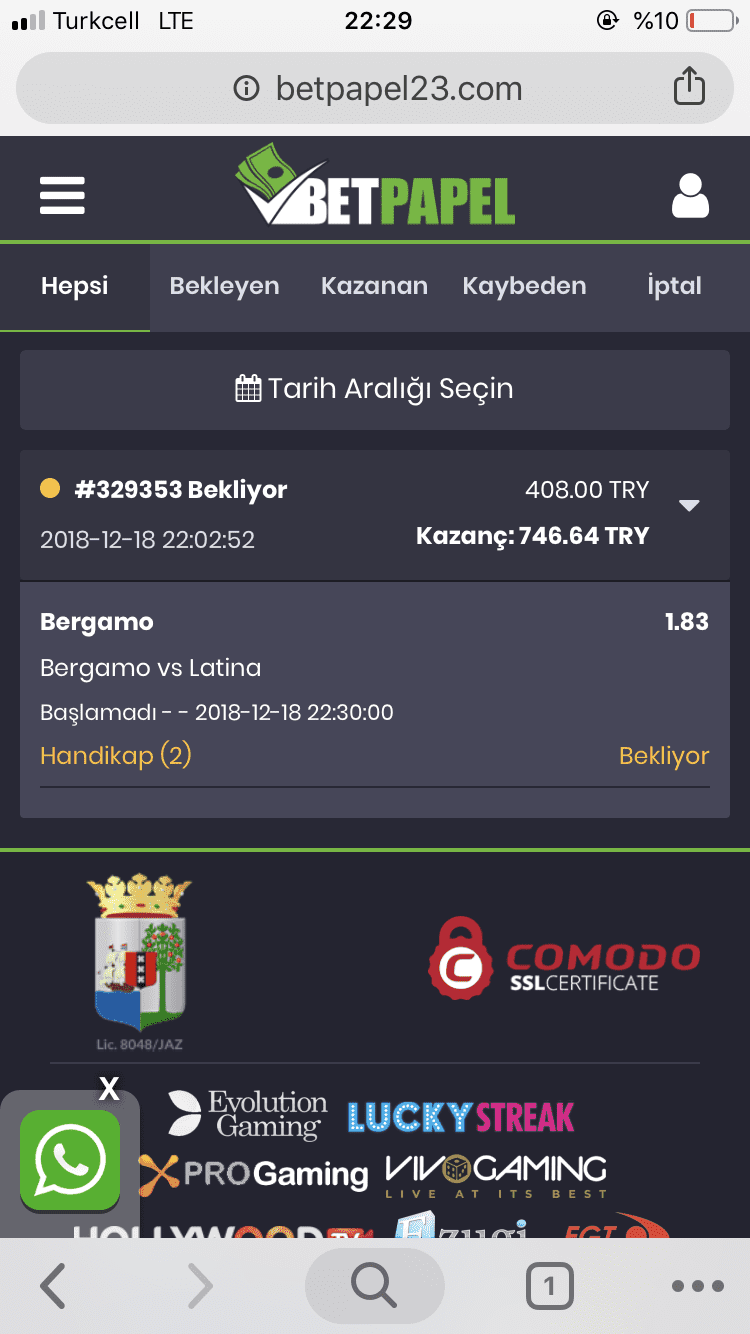Collapse bet #329353 with the arrow
The image size is (750, 1334).
coord(689,505)
